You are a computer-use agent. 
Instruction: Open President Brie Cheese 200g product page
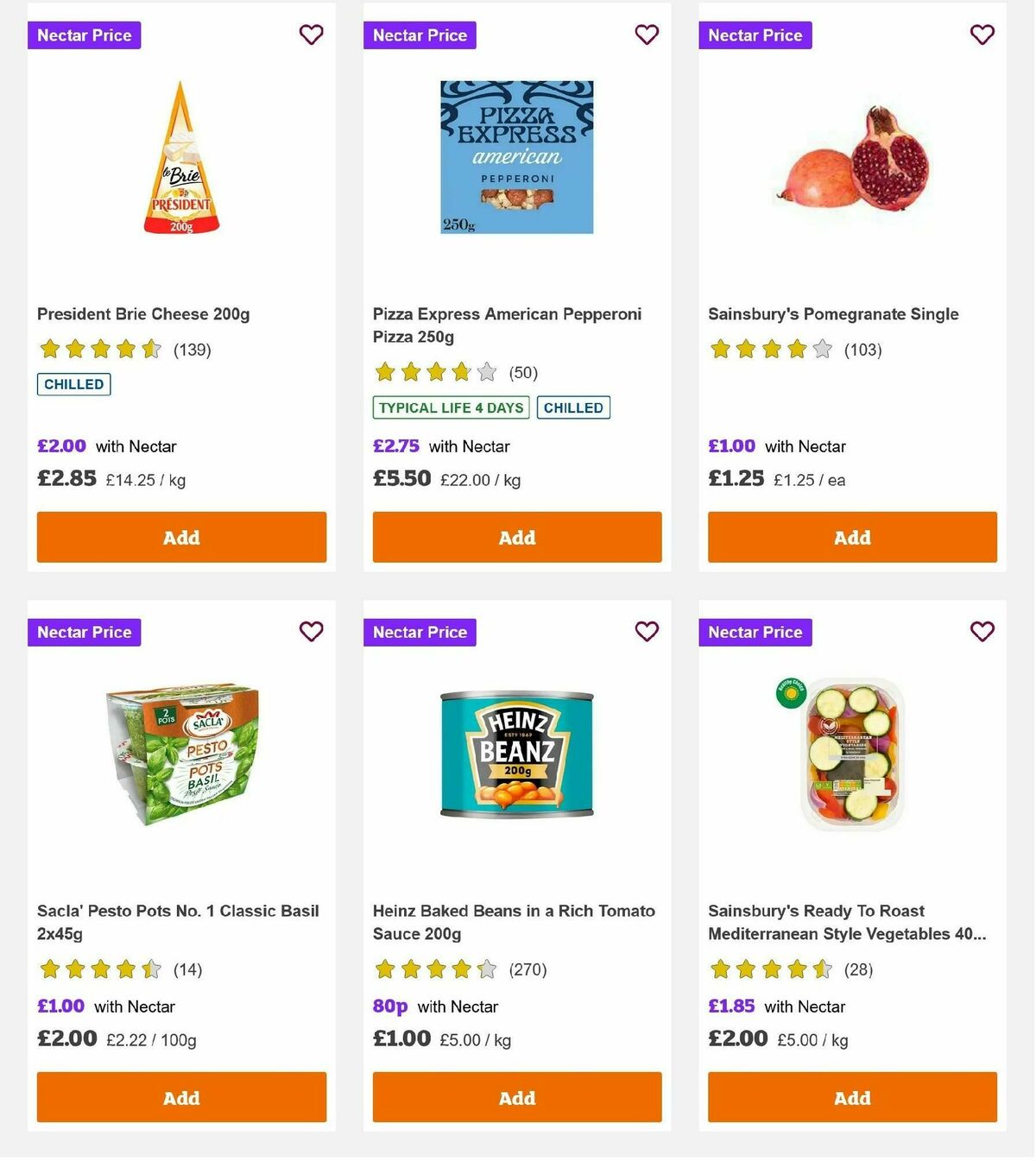(x=142, y=314)
